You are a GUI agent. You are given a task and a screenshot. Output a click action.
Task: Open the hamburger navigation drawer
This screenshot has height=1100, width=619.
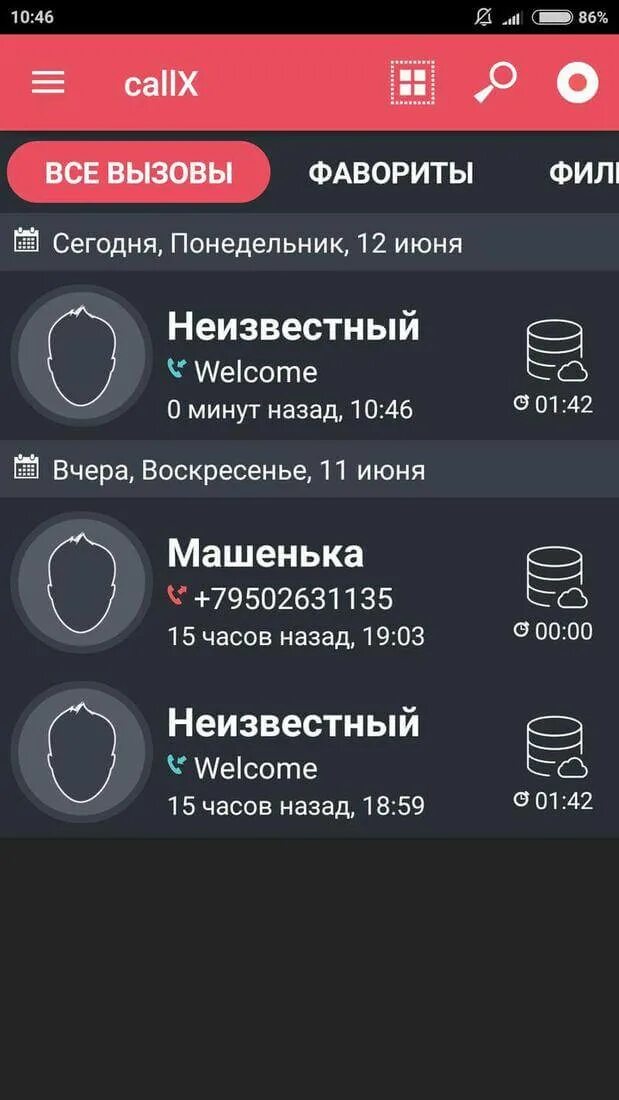click(48, 83)
